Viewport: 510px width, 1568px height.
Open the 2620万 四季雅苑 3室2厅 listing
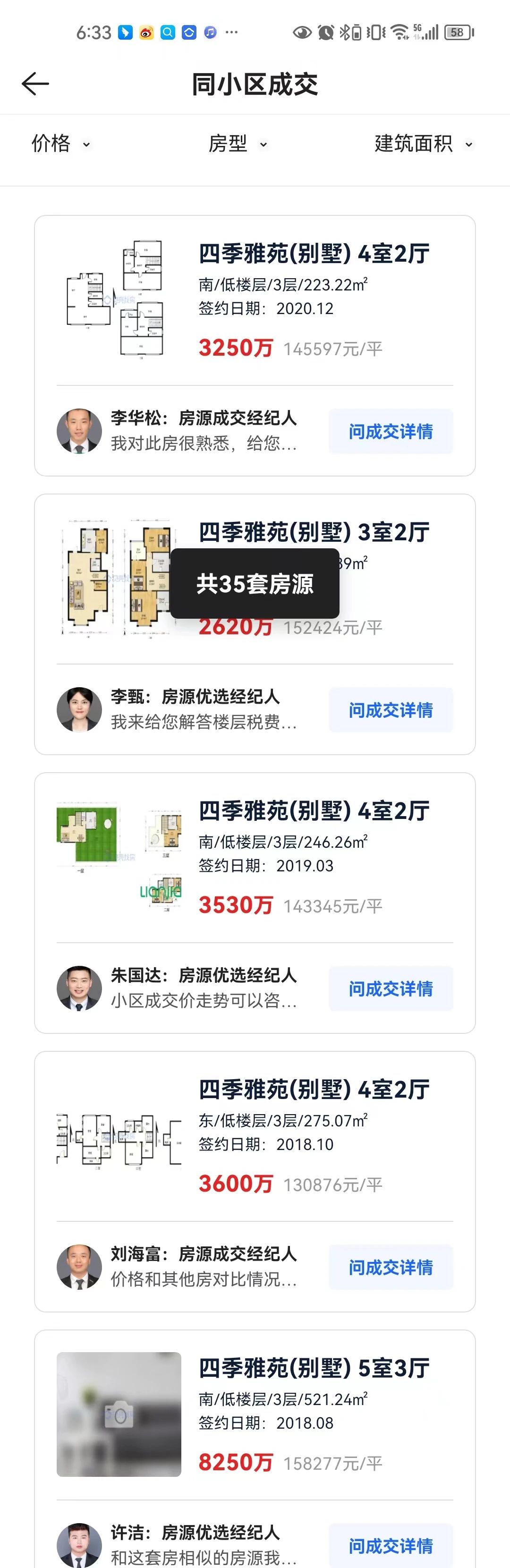click(314, 532)
